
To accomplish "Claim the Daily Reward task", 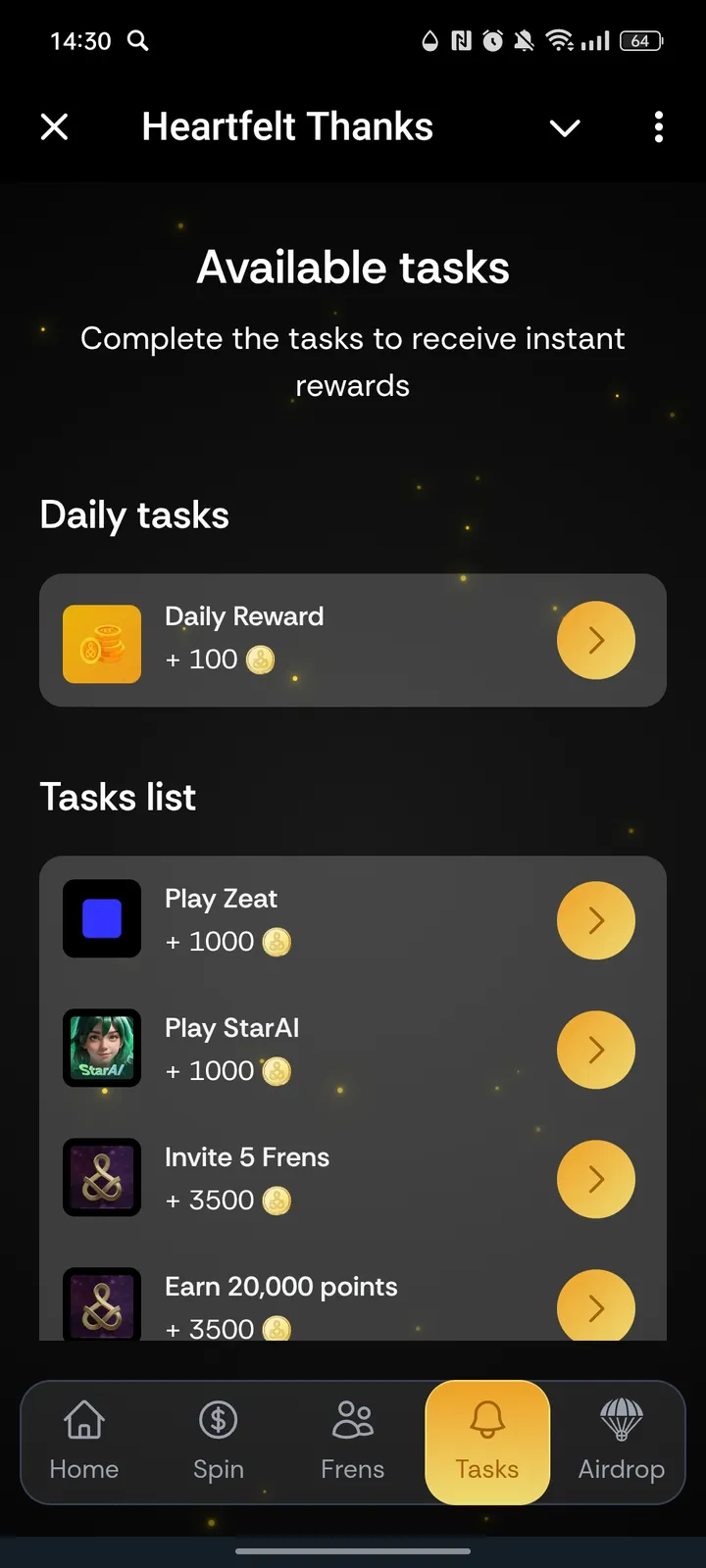I will 595,641.
